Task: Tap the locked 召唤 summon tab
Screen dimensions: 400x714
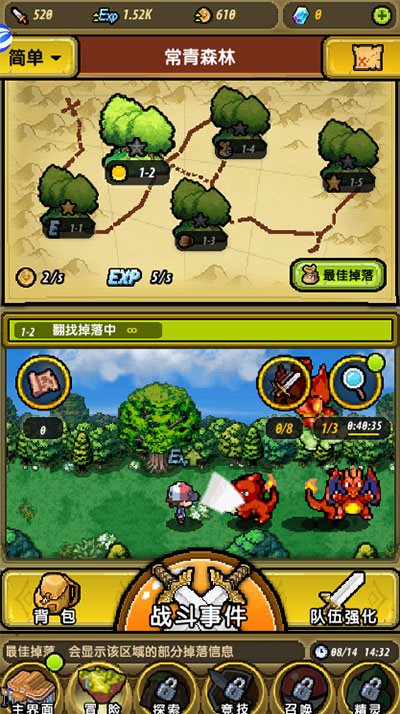Action: pyautogui.click(x=301, y=689)
